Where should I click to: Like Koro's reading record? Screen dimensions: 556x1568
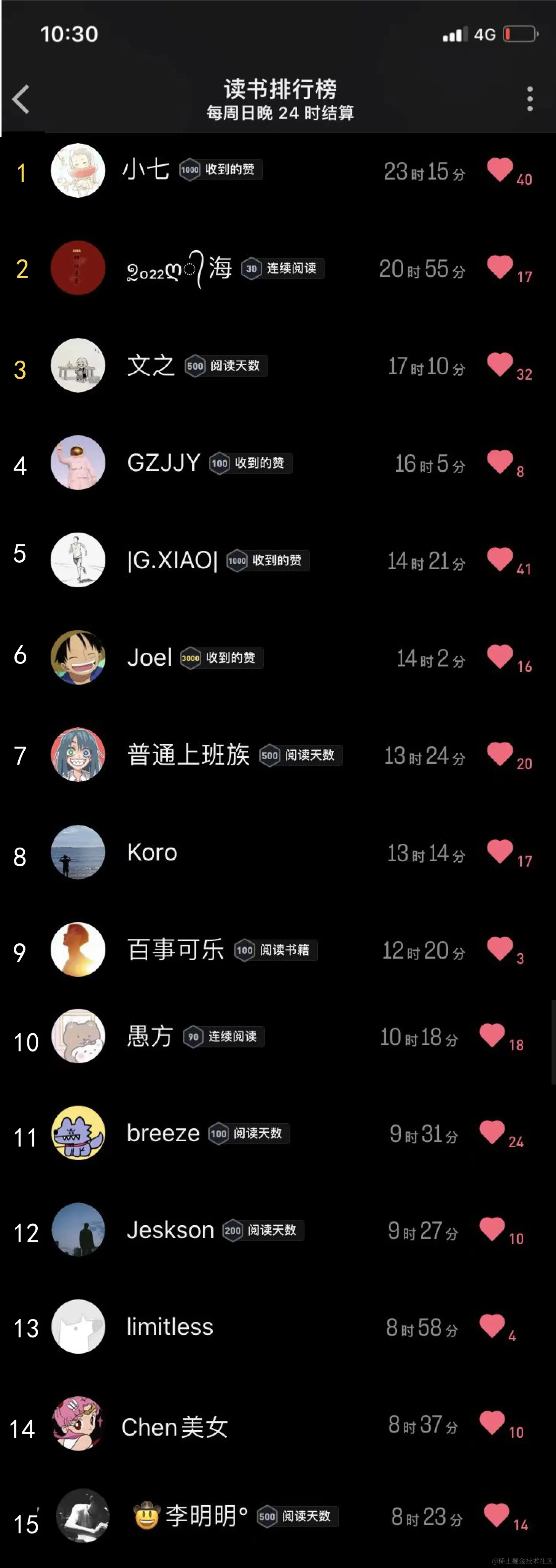click(x=500, y=852)
